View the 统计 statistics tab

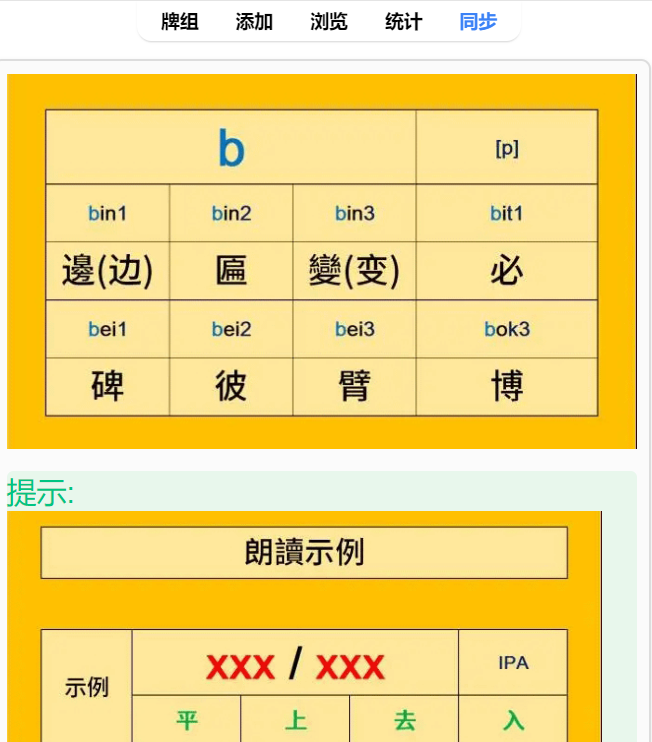(x=404, y=22)
